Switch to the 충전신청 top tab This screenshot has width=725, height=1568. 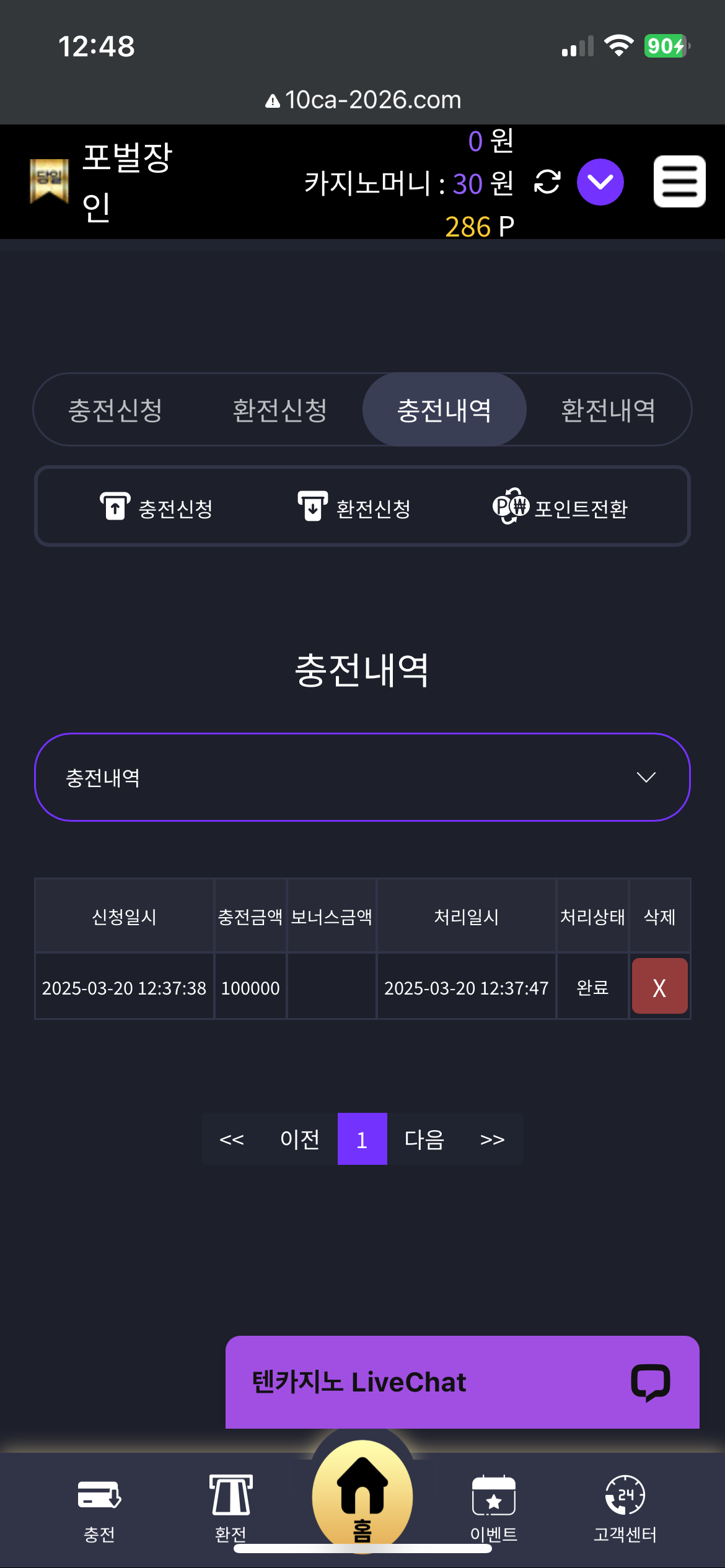pos(115,409)
